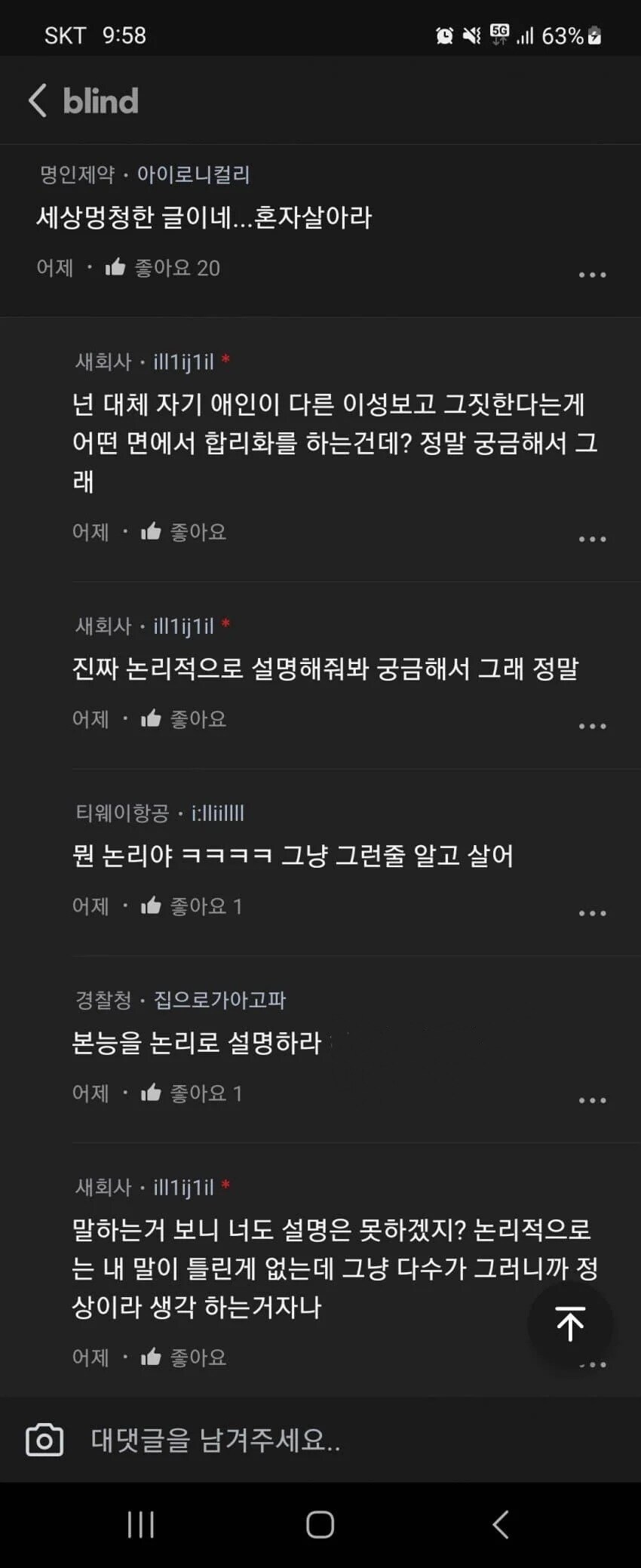Open more options for the reply '뭔 논리야 ㅋㅋㅋㅋ'
The width and height of the screenshot is (641, 1568).
click(592, 913)
